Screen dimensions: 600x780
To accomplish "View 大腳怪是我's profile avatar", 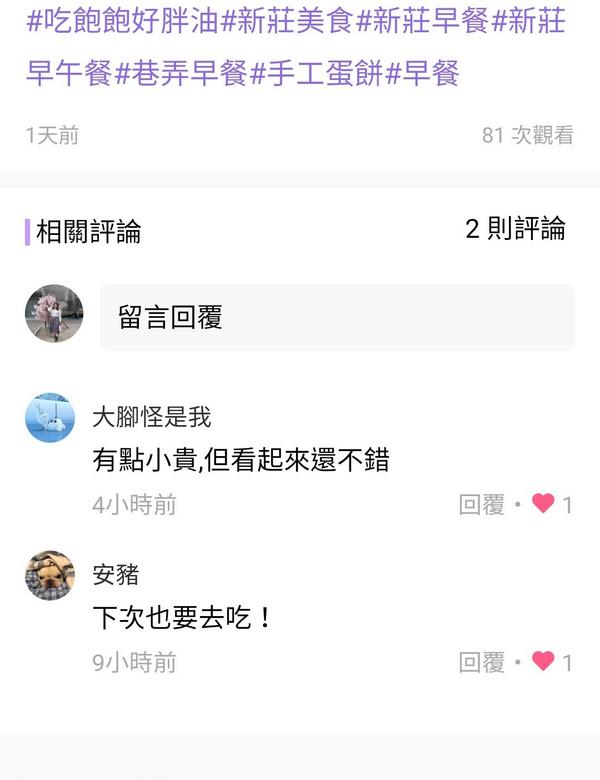I will (x=50, y=418).
